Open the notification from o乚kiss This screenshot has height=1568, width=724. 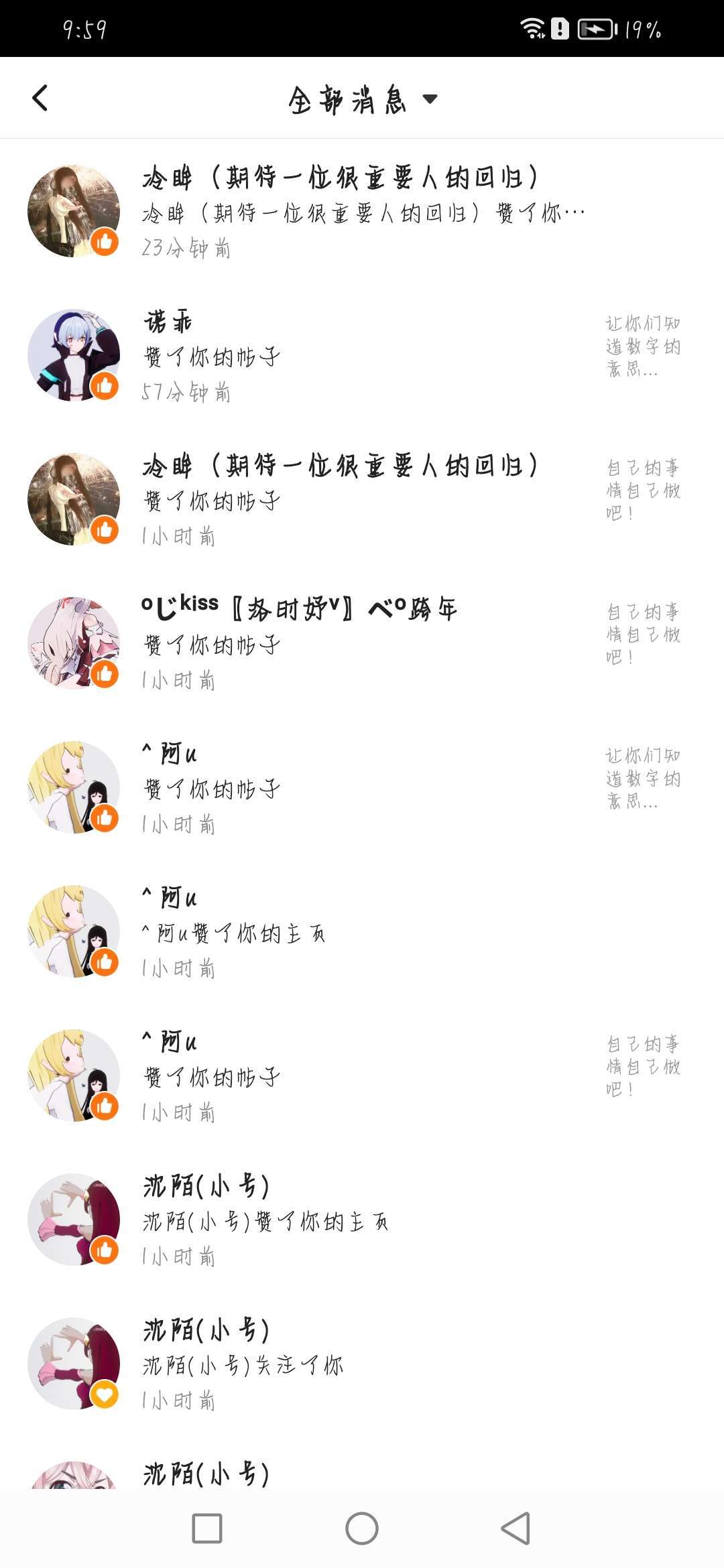pyautogui.click(x=362, y=643)
